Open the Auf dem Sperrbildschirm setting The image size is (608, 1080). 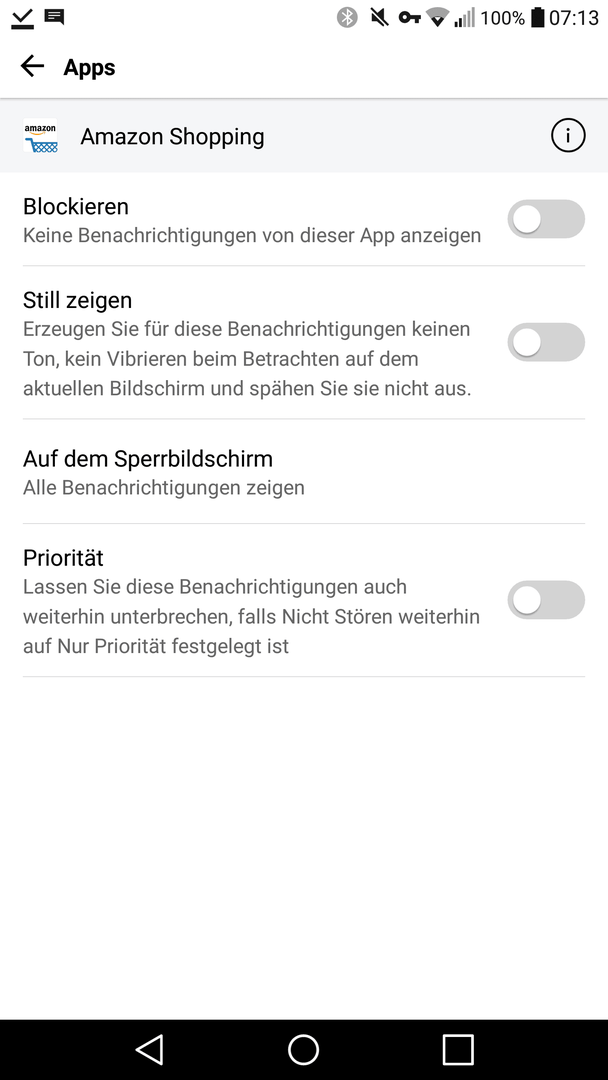[304, 472]
